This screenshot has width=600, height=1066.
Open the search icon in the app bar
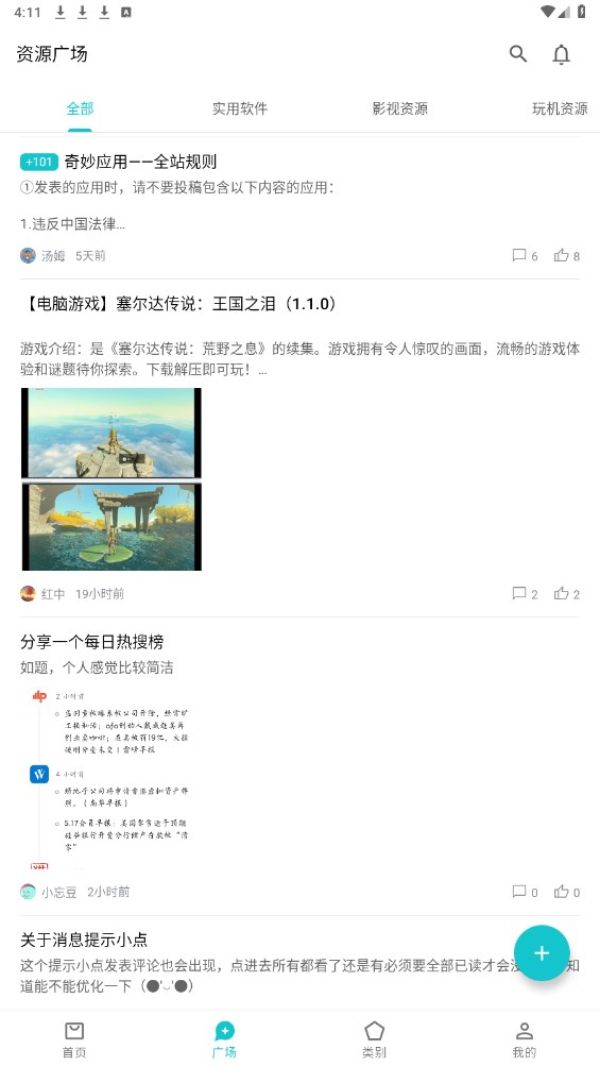click(518, 54)
